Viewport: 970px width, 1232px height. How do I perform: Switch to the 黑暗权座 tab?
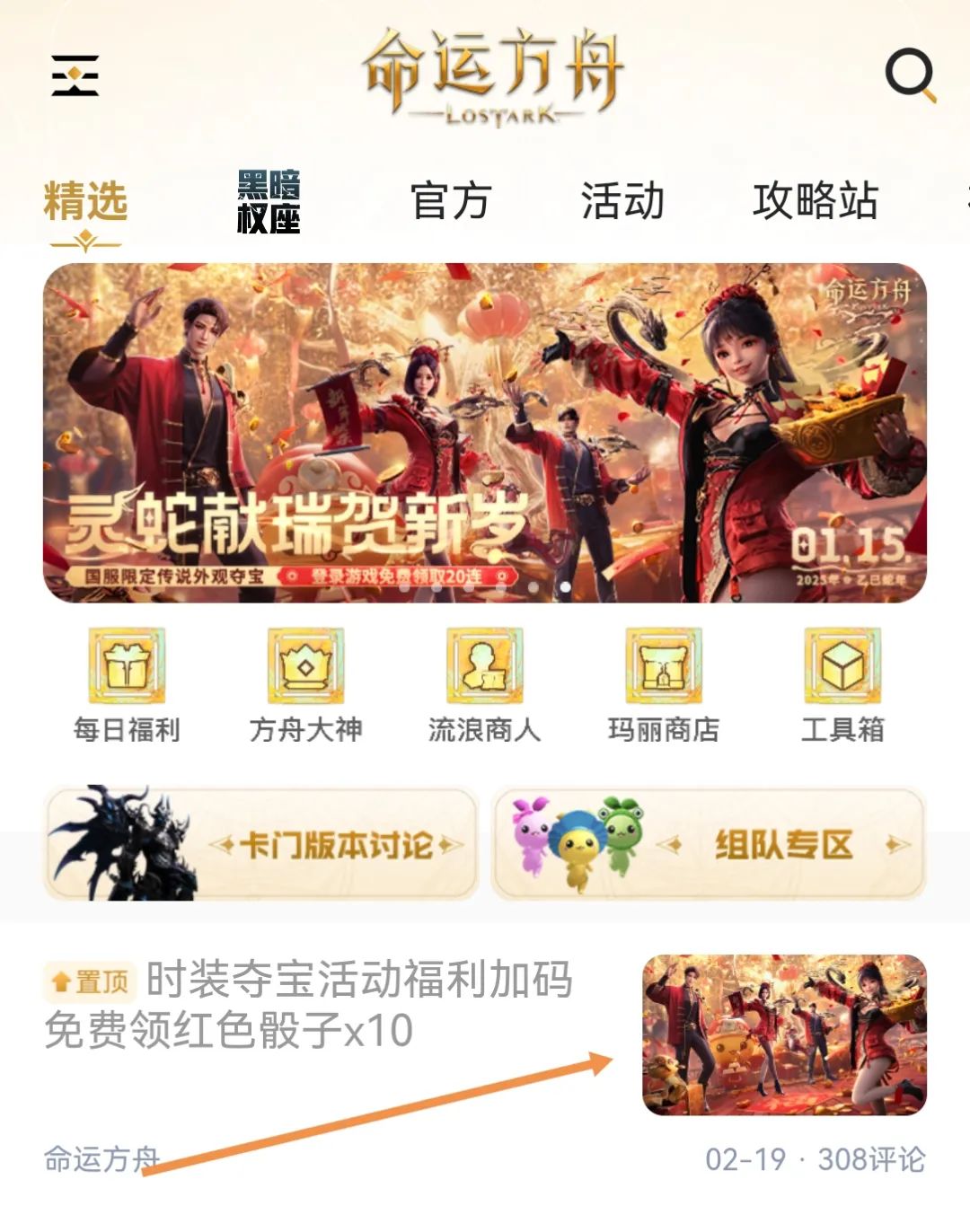click(x=268, y=201)
